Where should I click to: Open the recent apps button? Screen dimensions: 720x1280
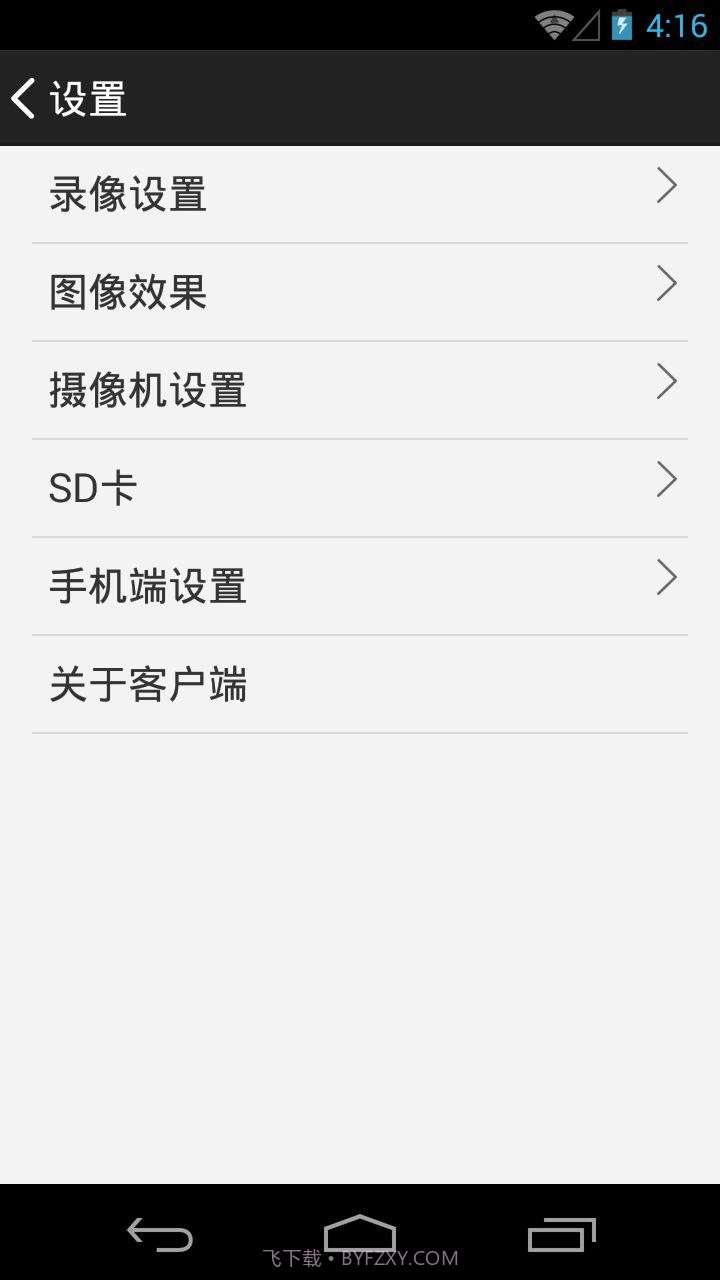click(560, 1236)
